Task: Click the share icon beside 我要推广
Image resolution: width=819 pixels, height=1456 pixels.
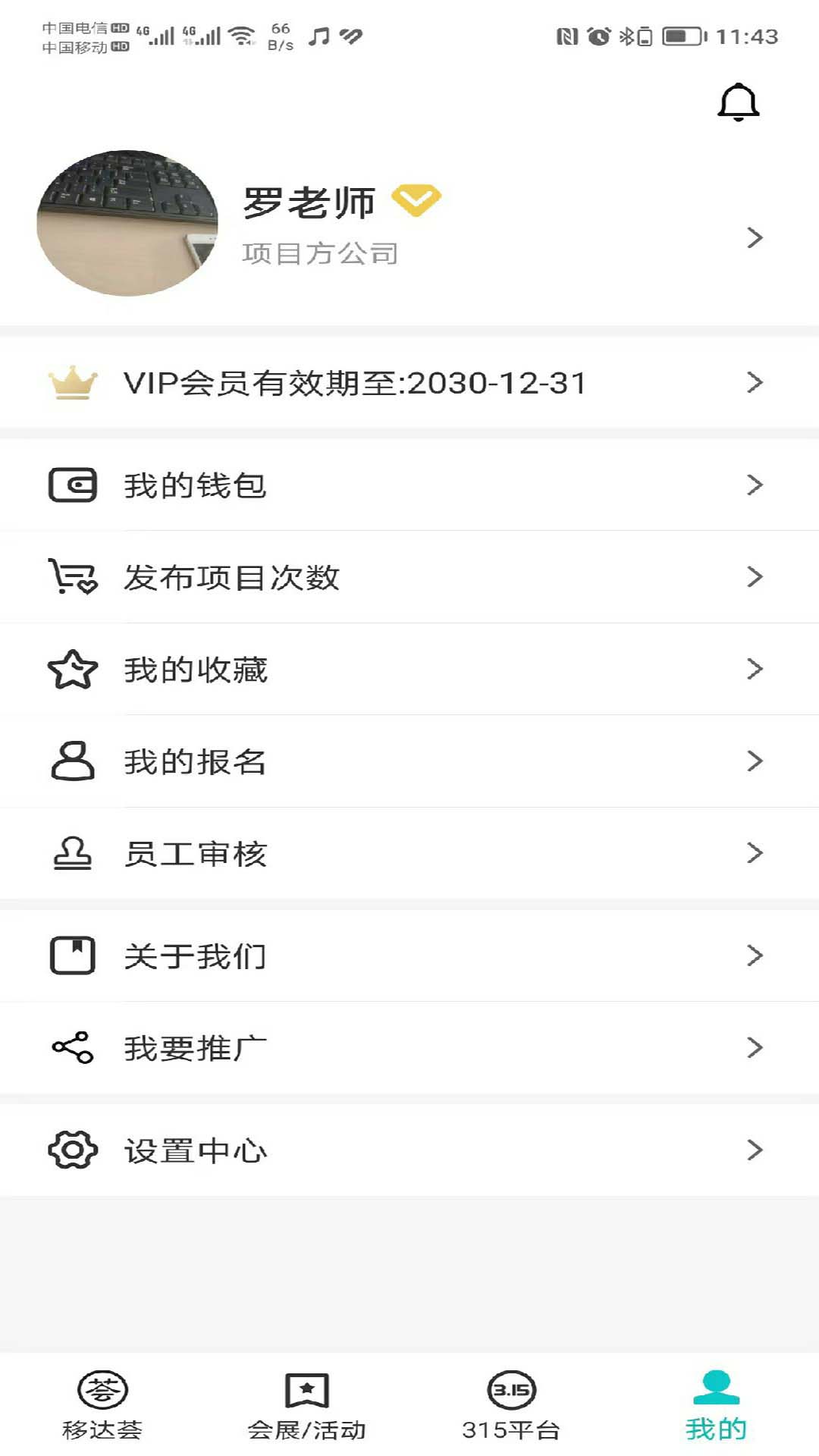Action: pyautogui.click(x=71, y=1047)
